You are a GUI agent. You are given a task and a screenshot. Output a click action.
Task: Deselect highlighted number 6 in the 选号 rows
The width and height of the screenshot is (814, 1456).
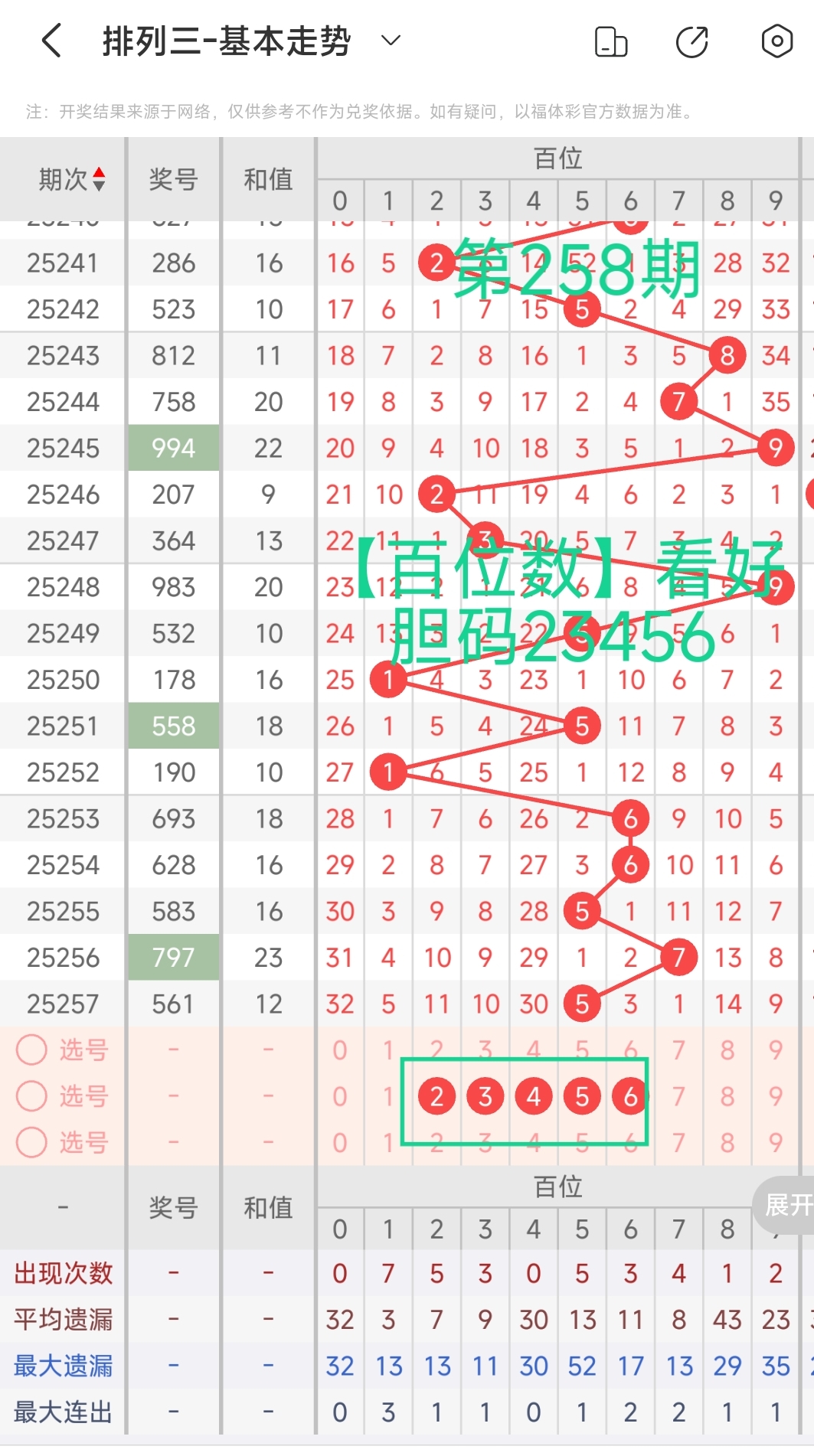630,1096
